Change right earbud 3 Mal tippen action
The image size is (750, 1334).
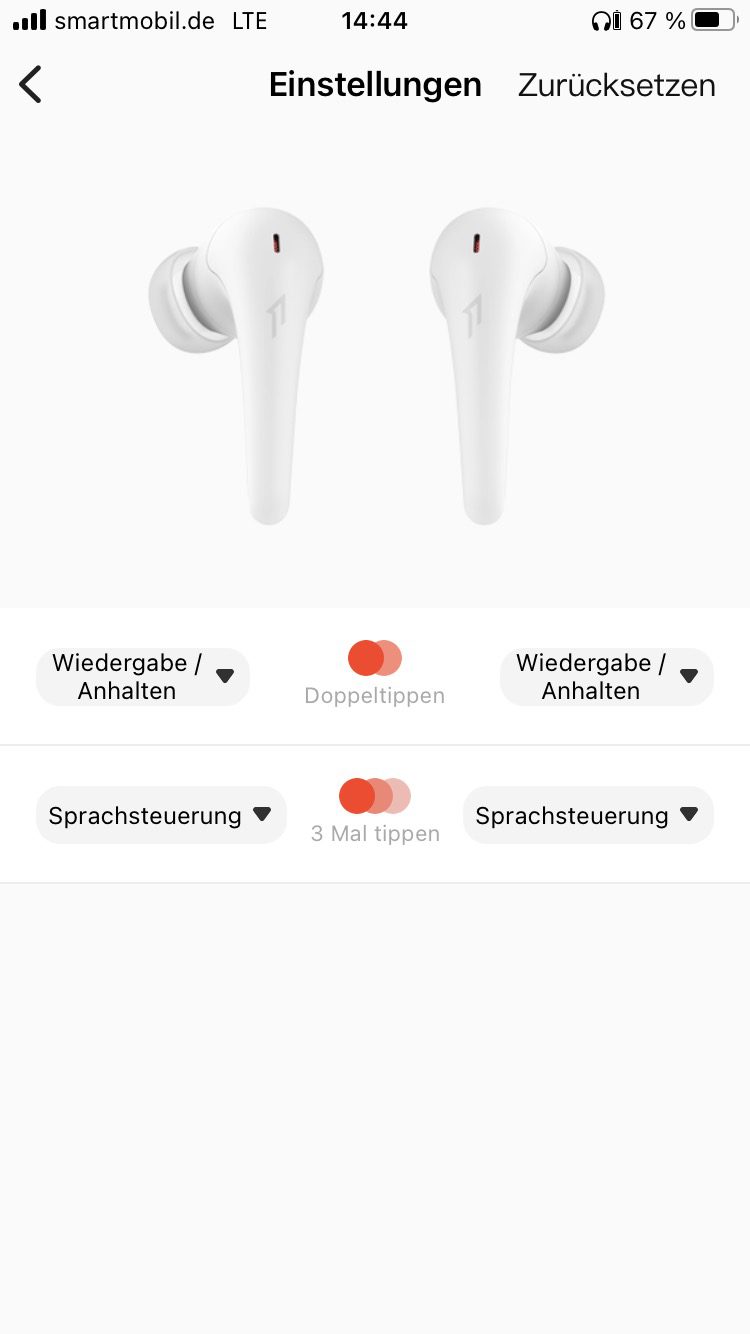pyautogui.click(x=588, y=815)
